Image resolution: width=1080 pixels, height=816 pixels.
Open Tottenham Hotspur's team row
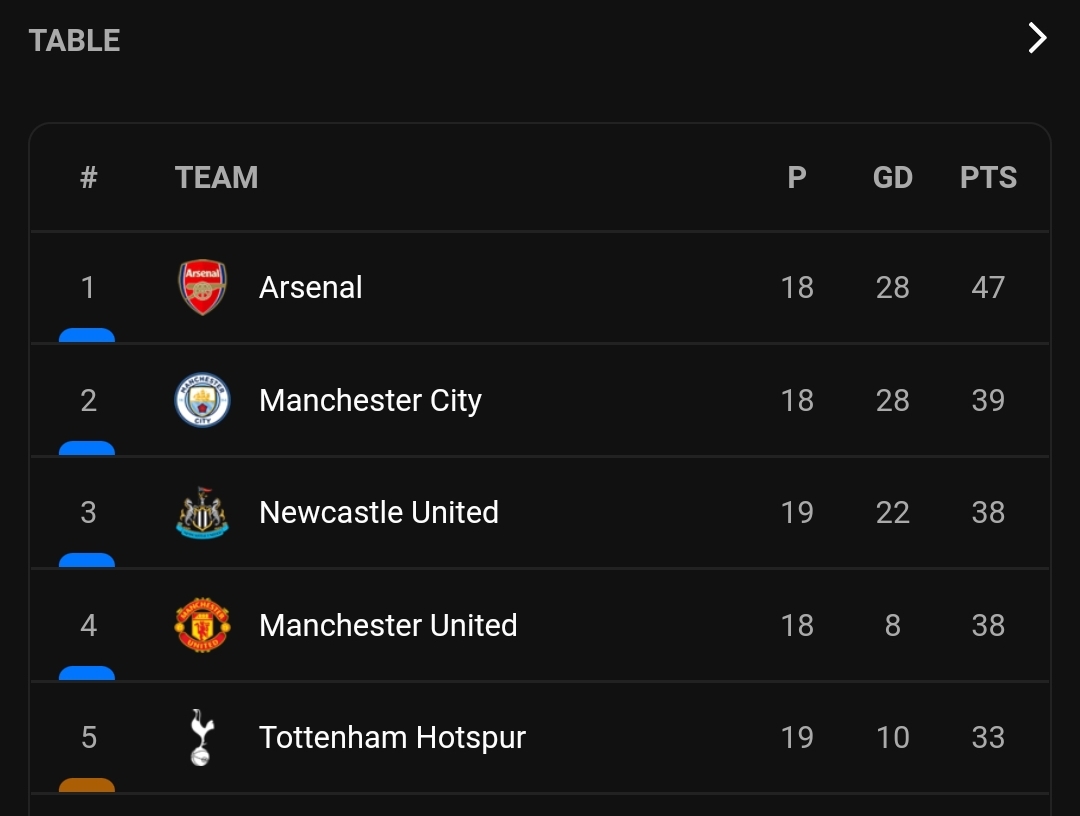coord(392,738)
